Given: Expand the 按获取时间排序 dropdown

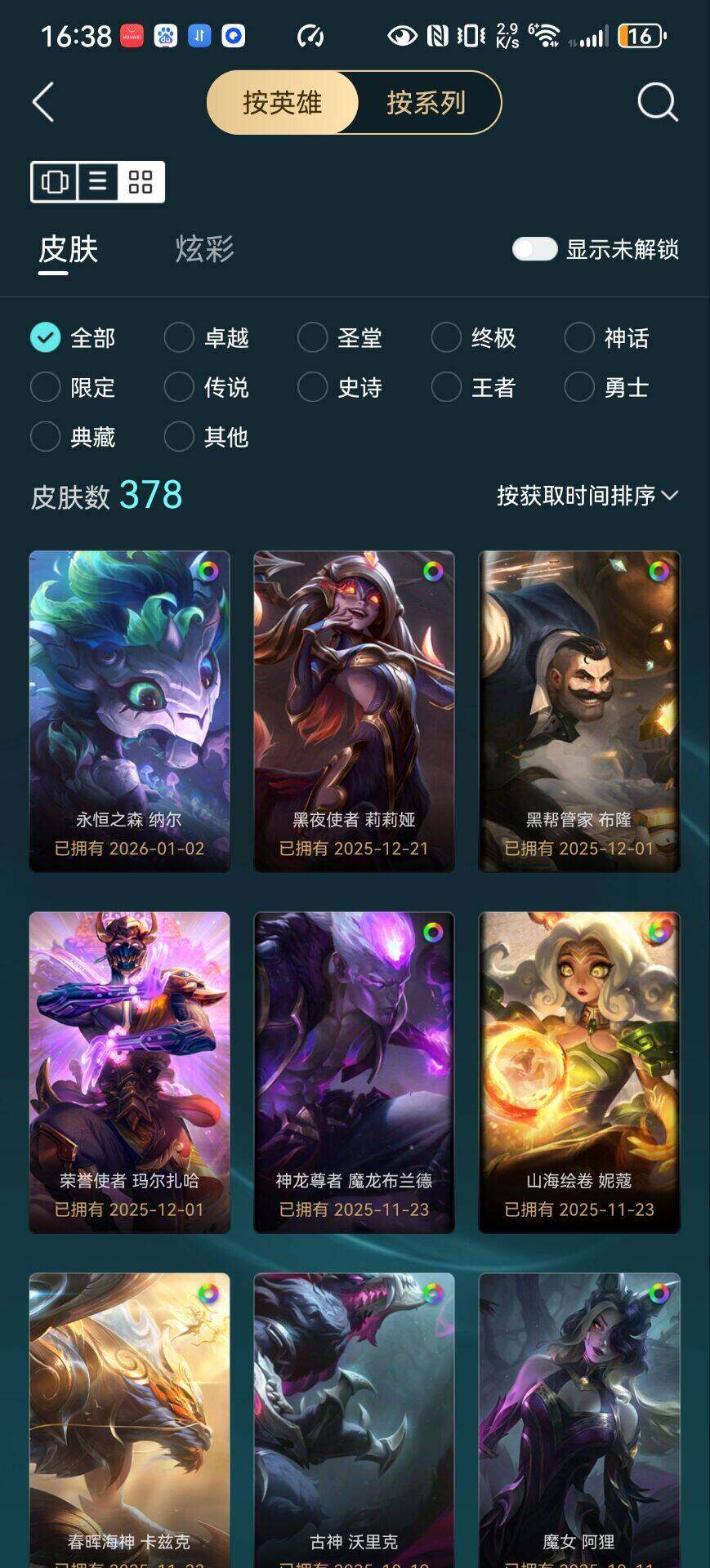Looking at the screenshot, I should 587,496.
